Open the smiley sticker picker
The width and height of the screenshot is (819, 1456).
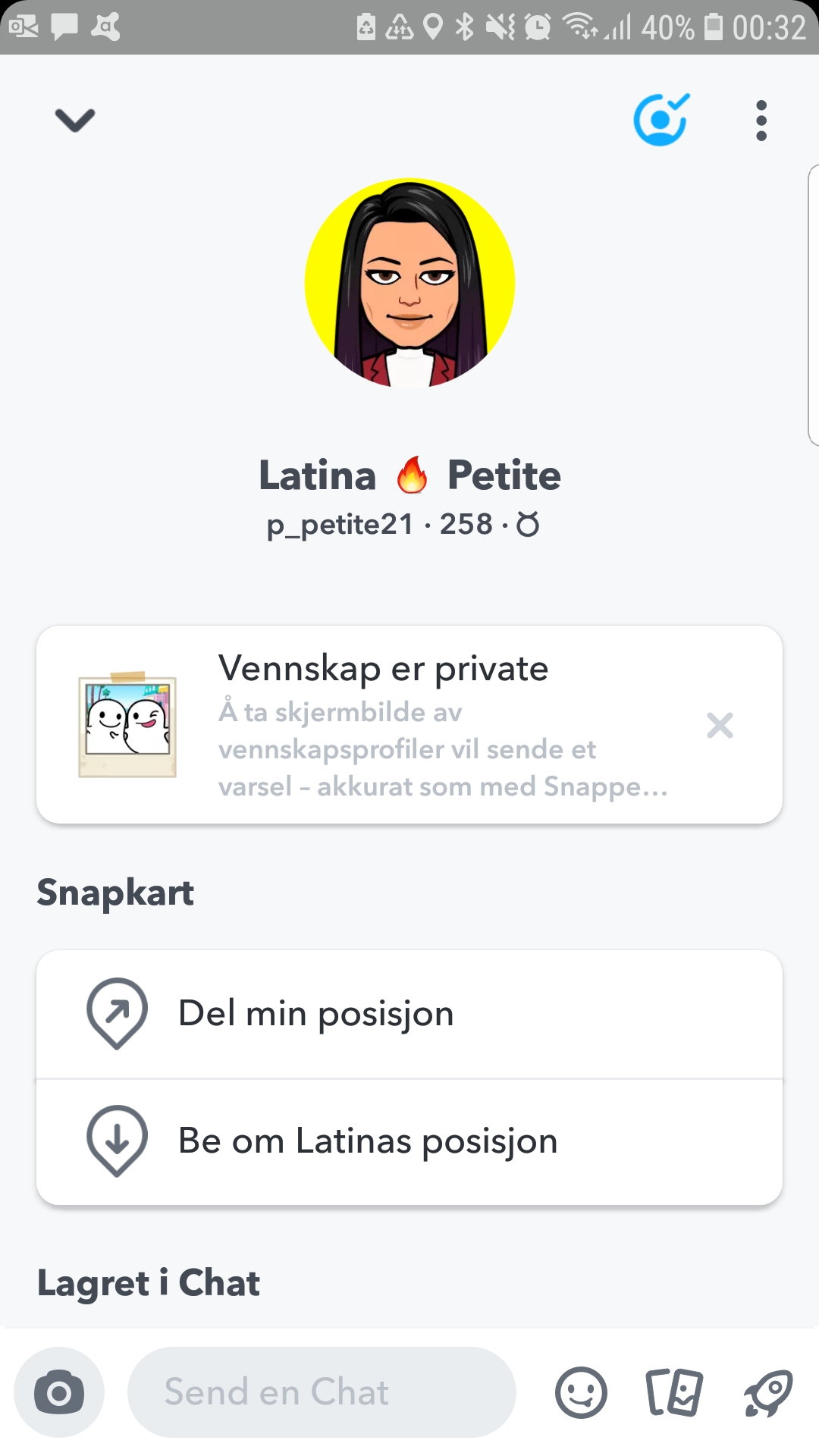click(582, 1392)
